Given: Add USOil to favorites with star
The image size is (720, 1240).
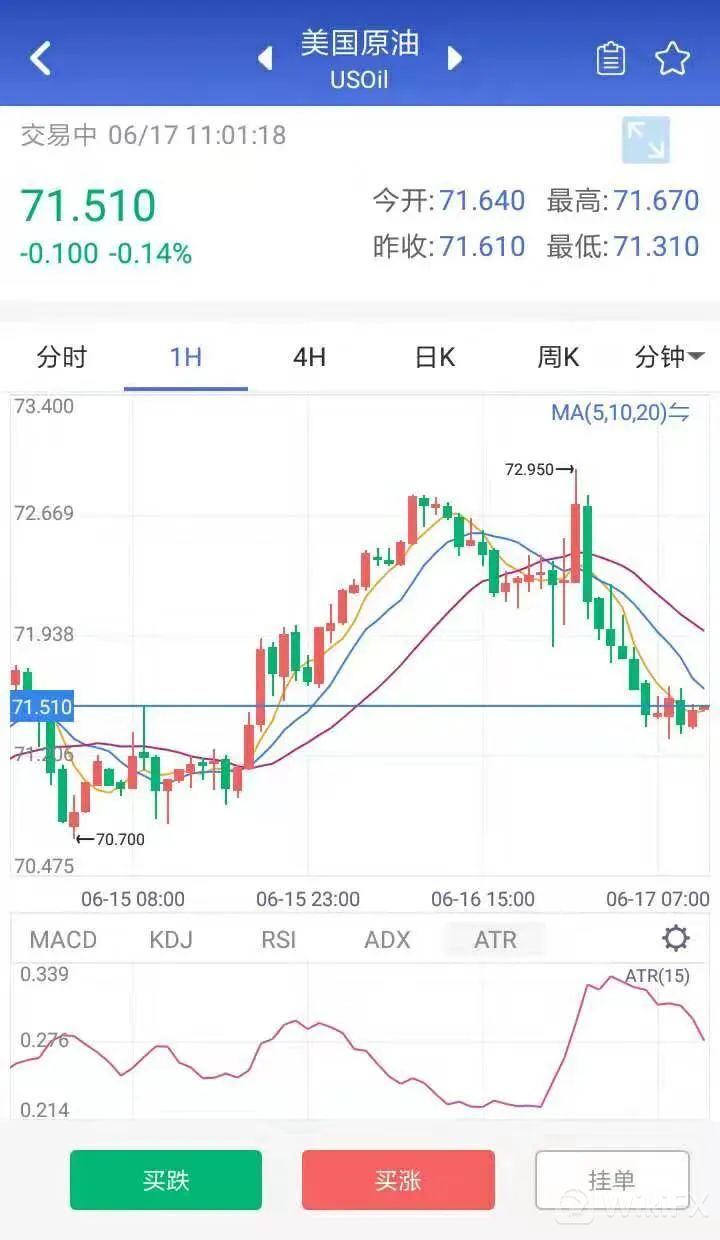Looking at the screenshot, I should 673,59.
